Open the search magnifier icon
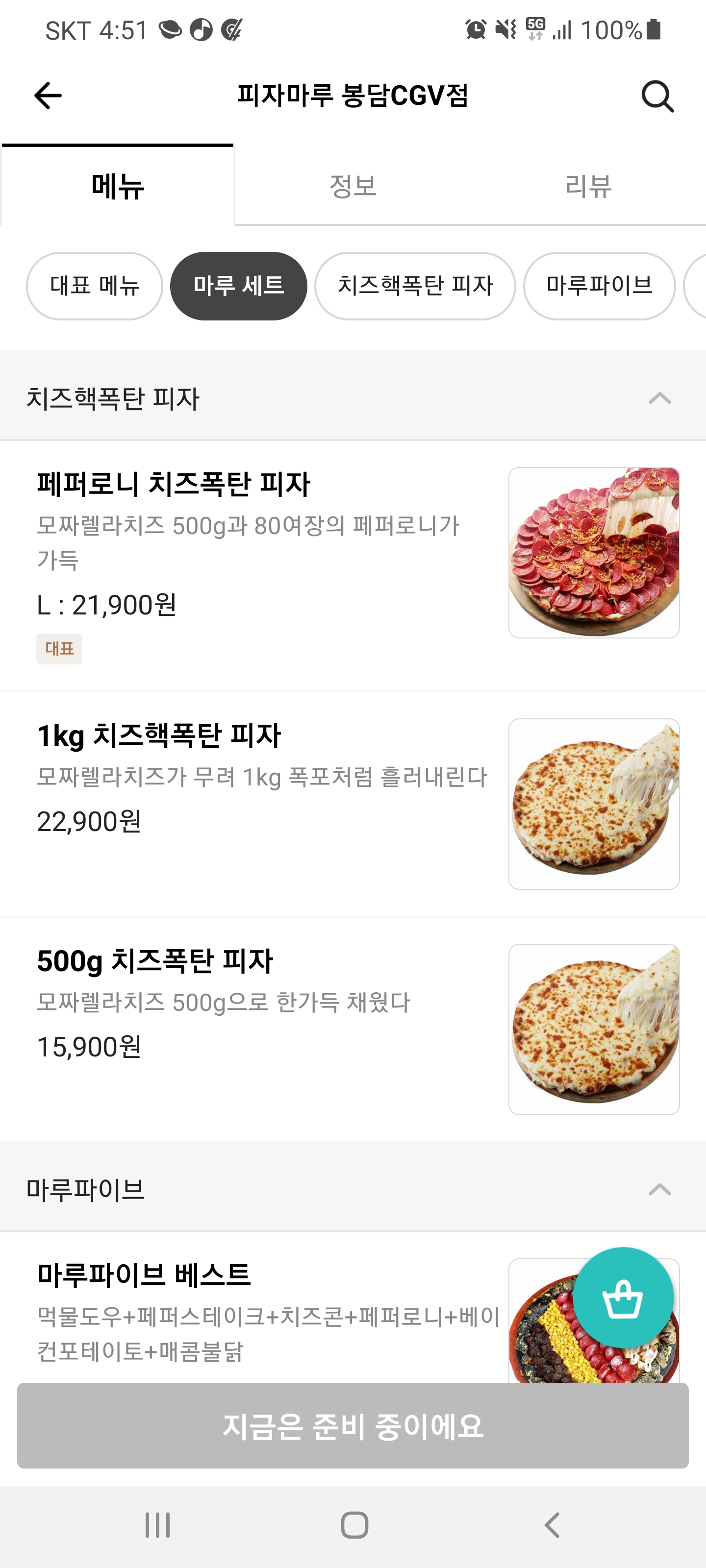Viewport: 706px width, 1568px height. 657,96
